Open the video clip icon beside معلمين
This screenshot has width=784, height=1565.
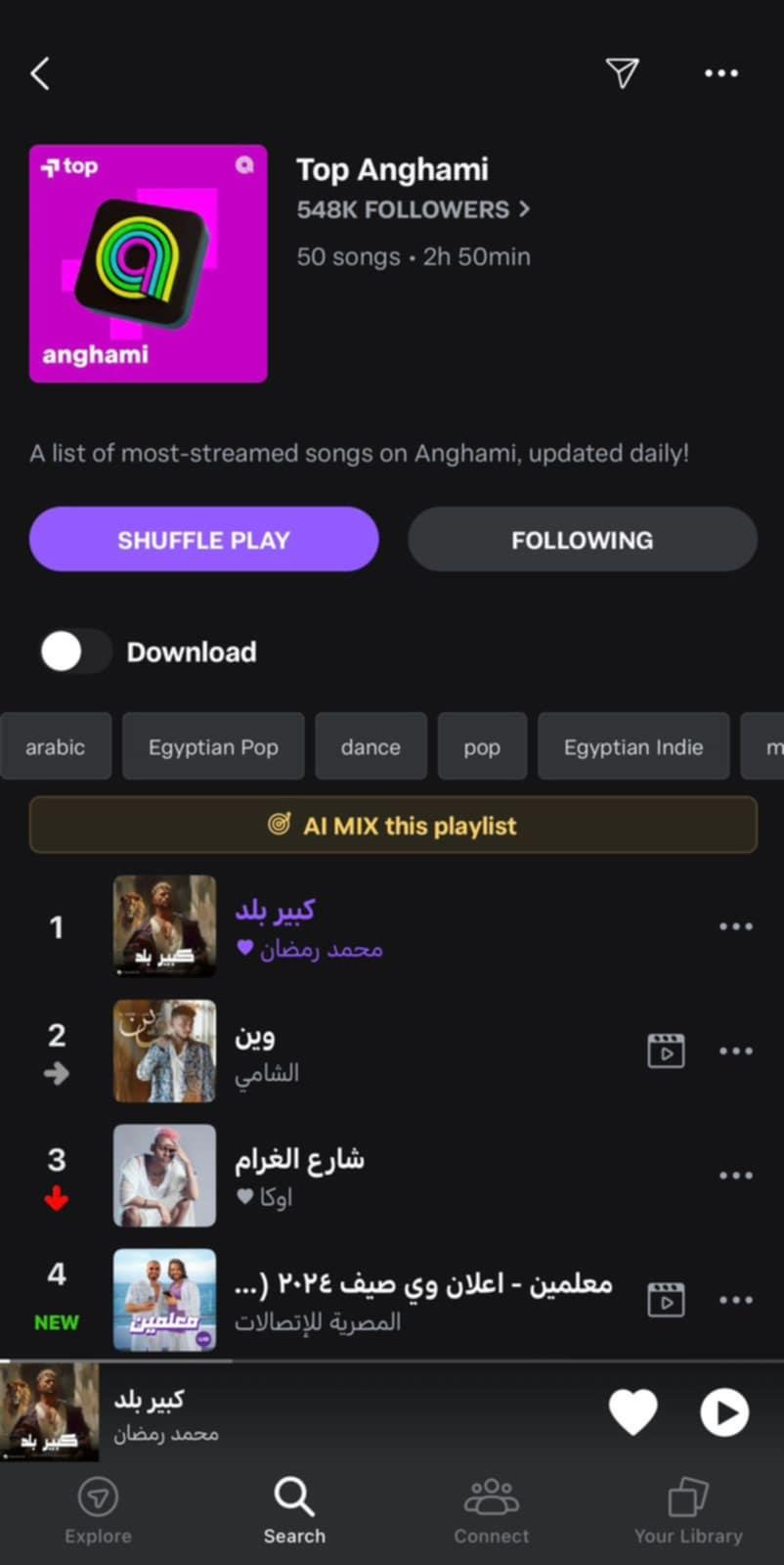(666, 1299)
